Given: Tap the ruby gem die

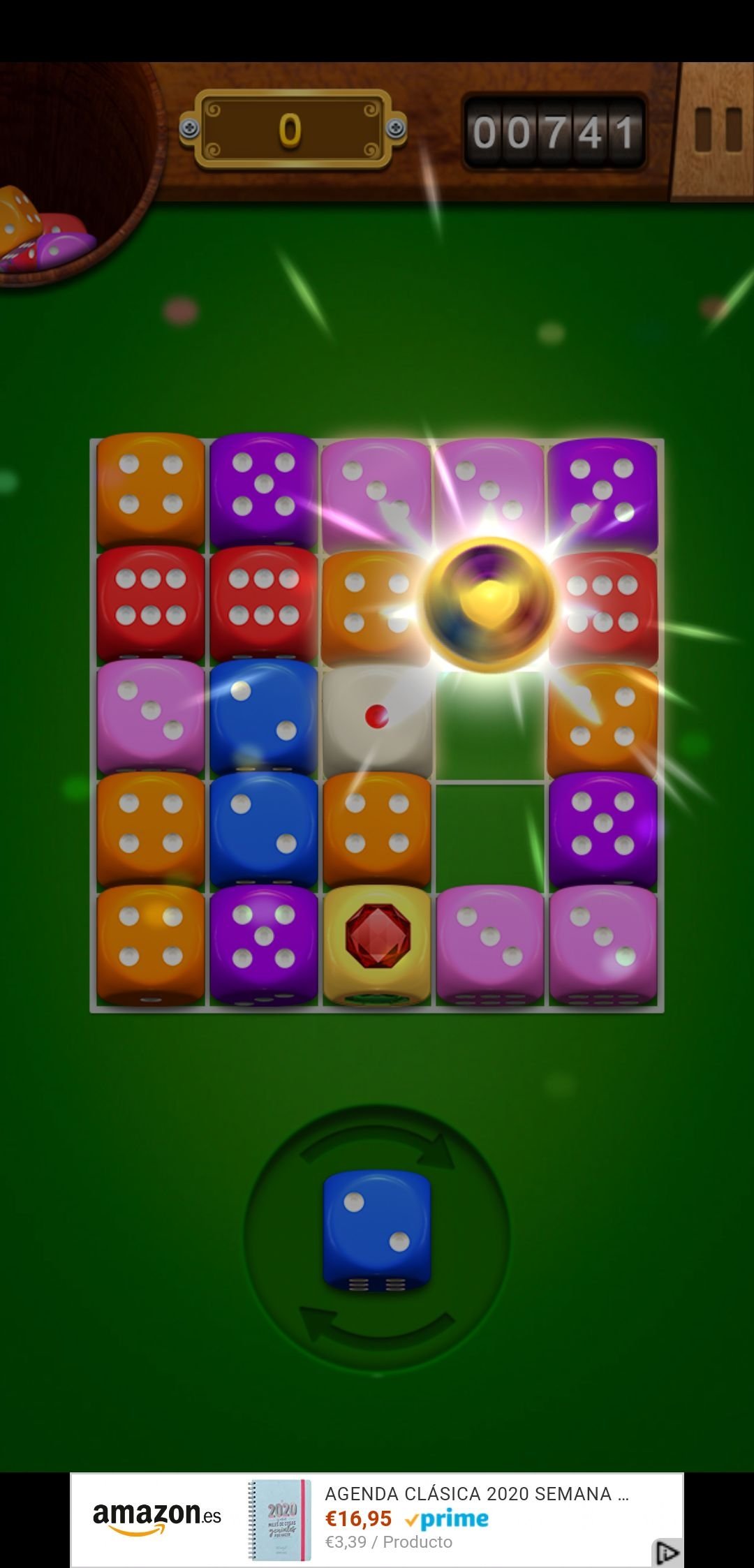Looking at the screenshot, I should 377,945.
